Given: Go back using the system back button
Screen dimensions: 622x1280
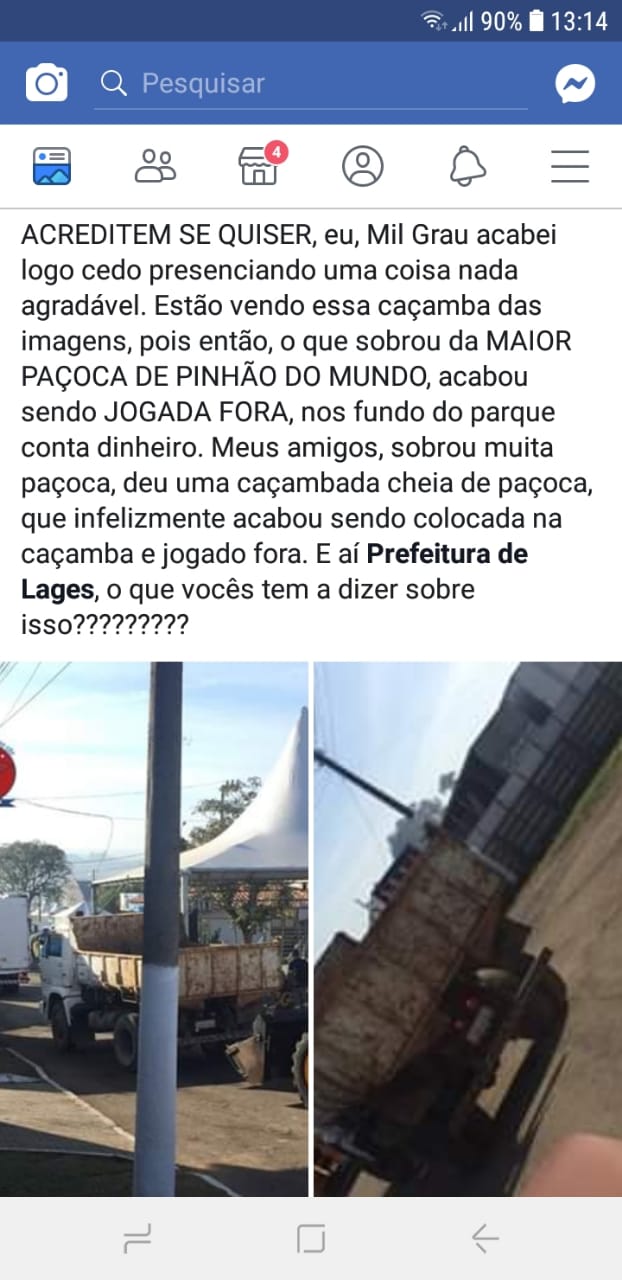Looking at the screenshot, I should click(x=485, y=1239).
